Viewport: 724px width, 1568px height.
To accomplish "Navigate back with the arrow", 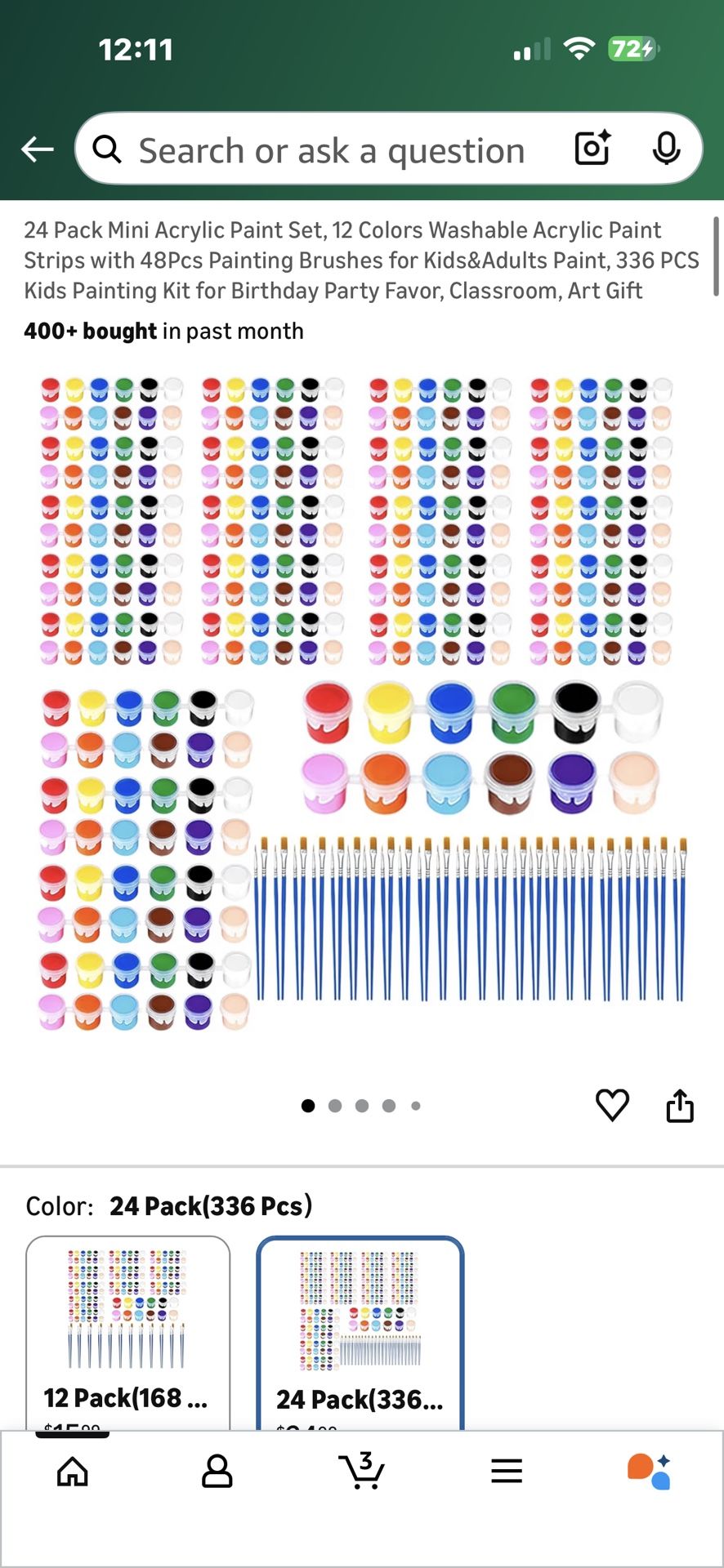I will (x=36, y=149).
